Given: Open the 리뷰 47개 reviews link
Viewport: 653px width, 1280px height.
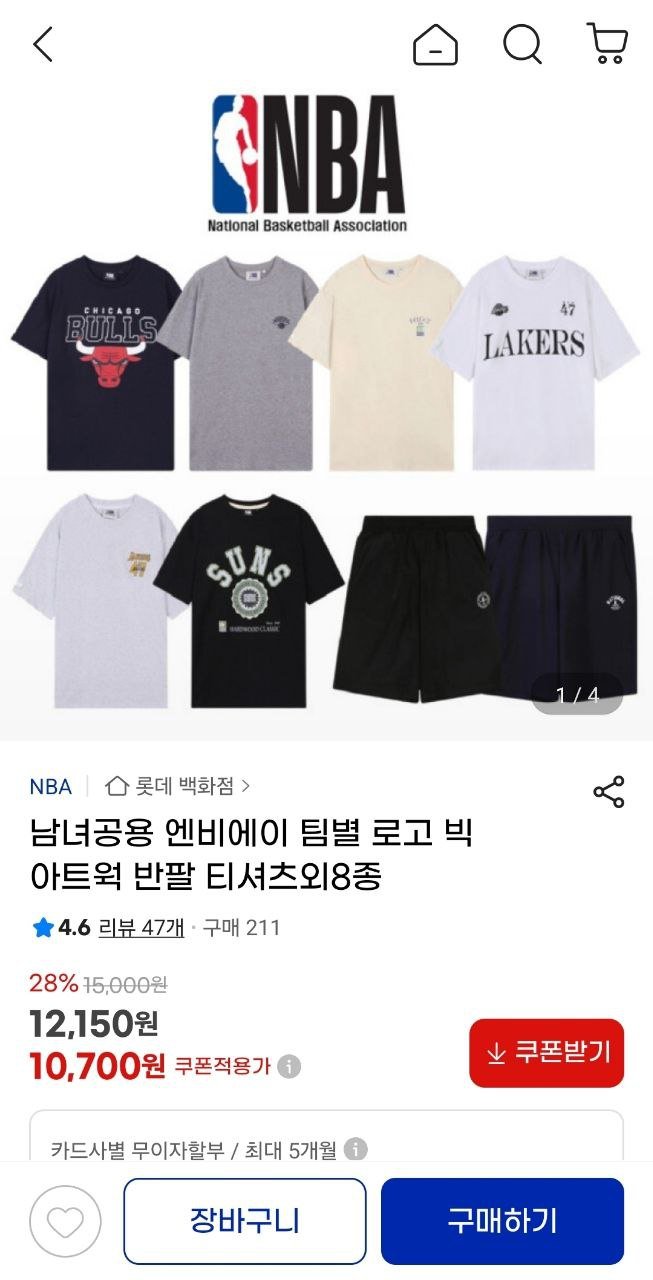Looking at the screenshot, I should coord(141,928).
